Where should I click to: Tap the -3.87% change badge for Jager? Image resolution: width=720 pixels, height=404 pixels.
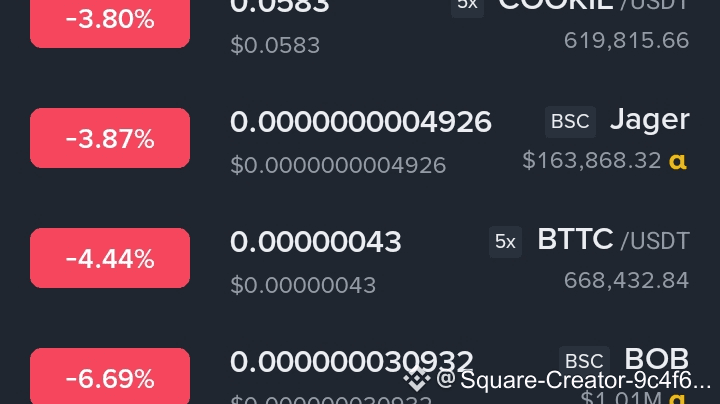[110, 138]
